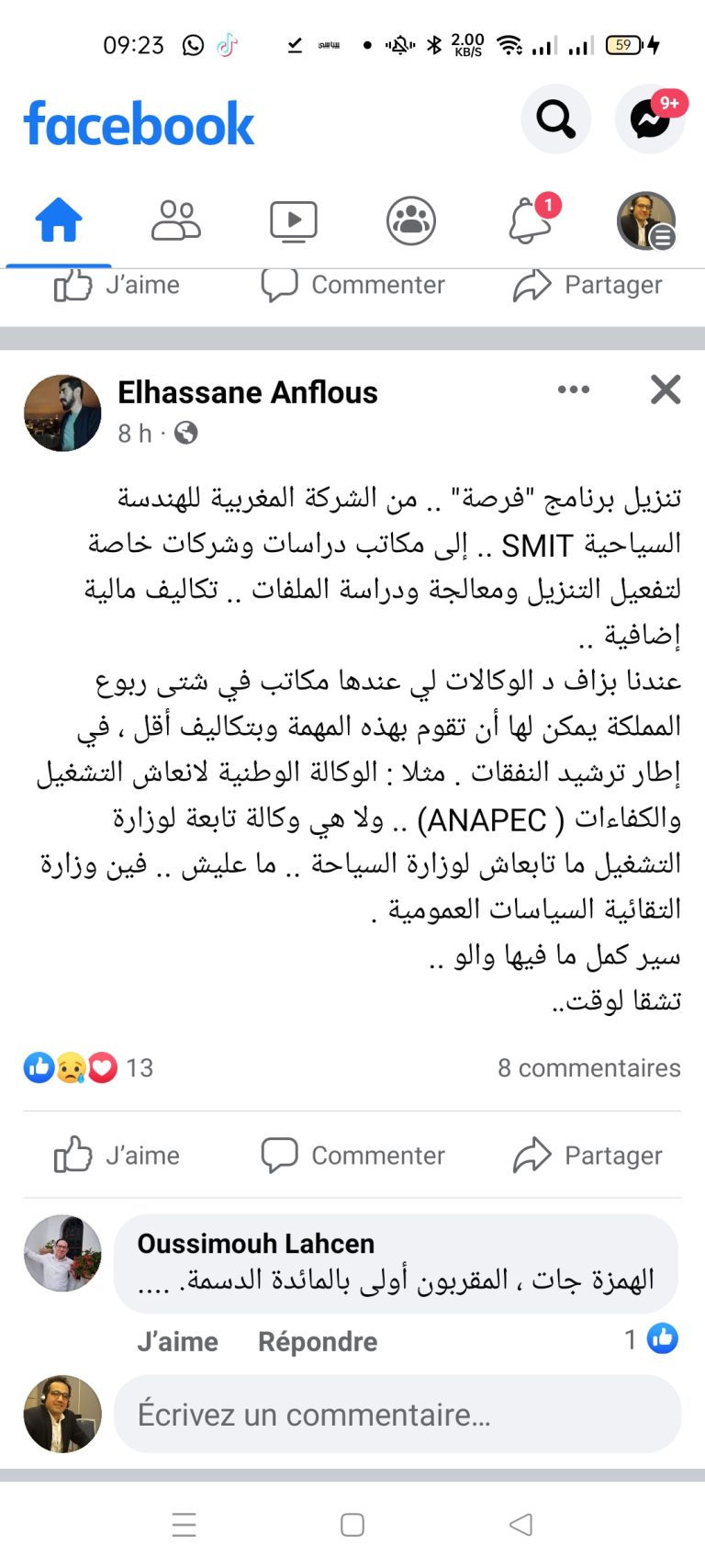Image resolution: width=705 pixels, height=1568 pixels.
Task: Write a comment in the comment field
Action: coord(397,1415)
